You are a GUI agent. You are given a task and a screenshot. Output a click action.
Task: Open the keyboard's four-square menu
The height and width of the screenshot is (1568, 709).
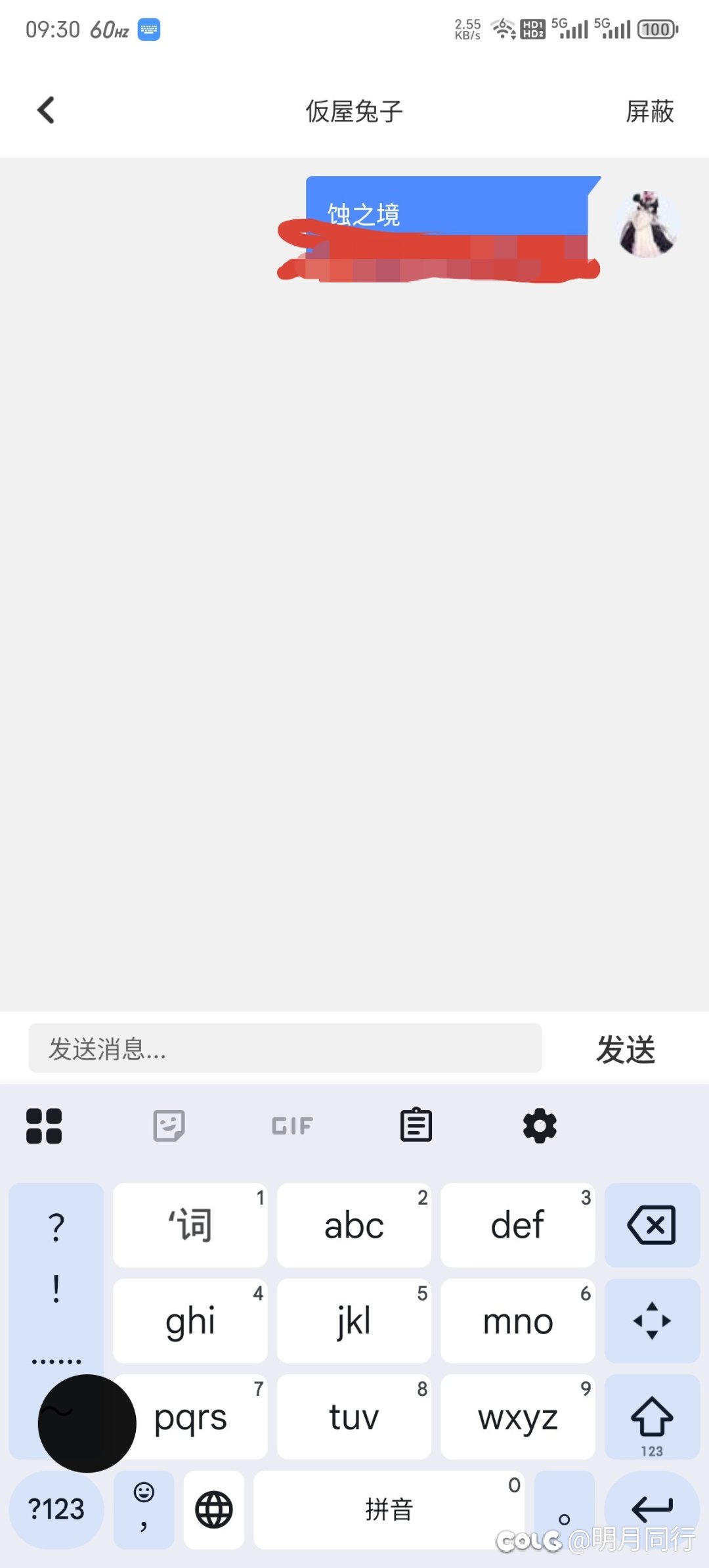pyautogui.click(x=44, y=1126)
